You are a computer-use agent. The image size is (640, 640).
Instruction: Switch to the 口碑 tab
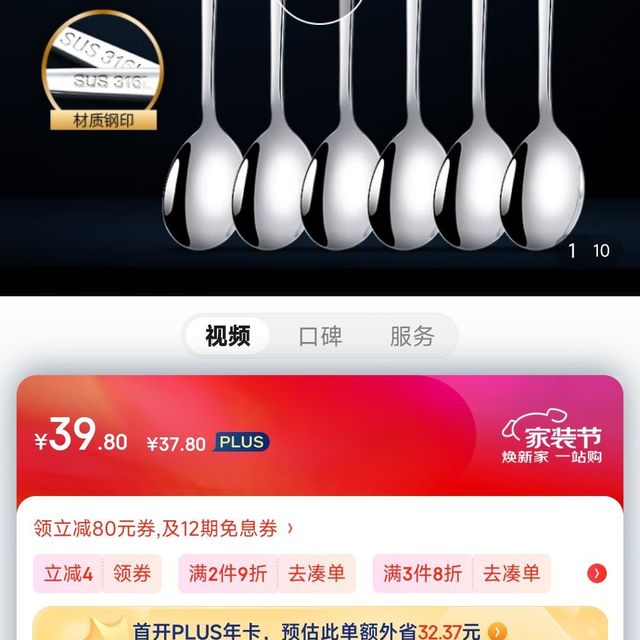click(320, 336)
